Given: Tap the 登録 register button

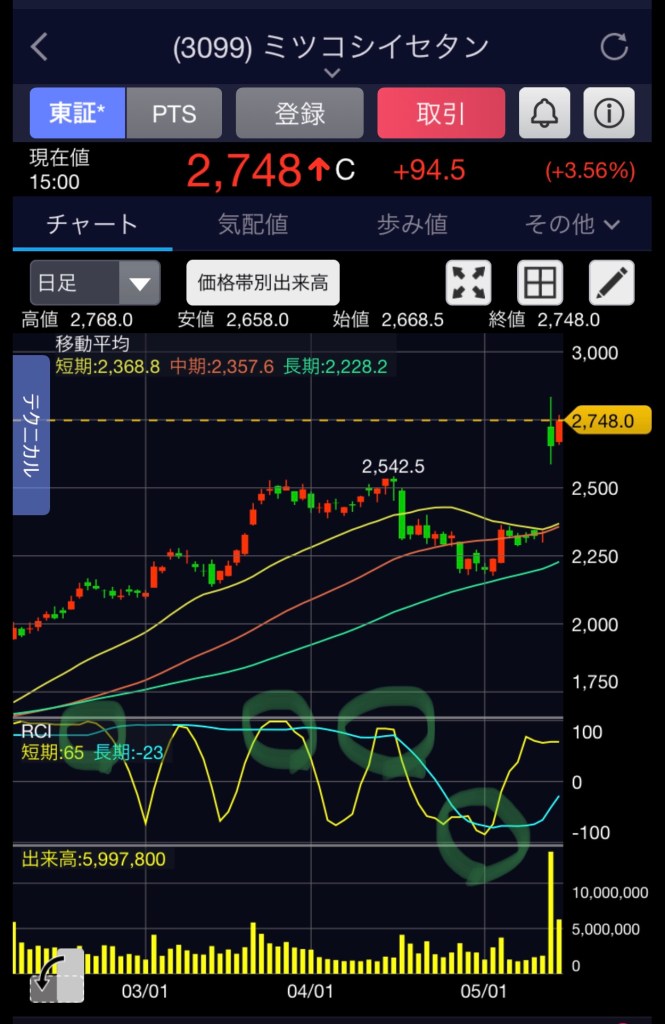Looking at the screenshot, I should (299, 113).
